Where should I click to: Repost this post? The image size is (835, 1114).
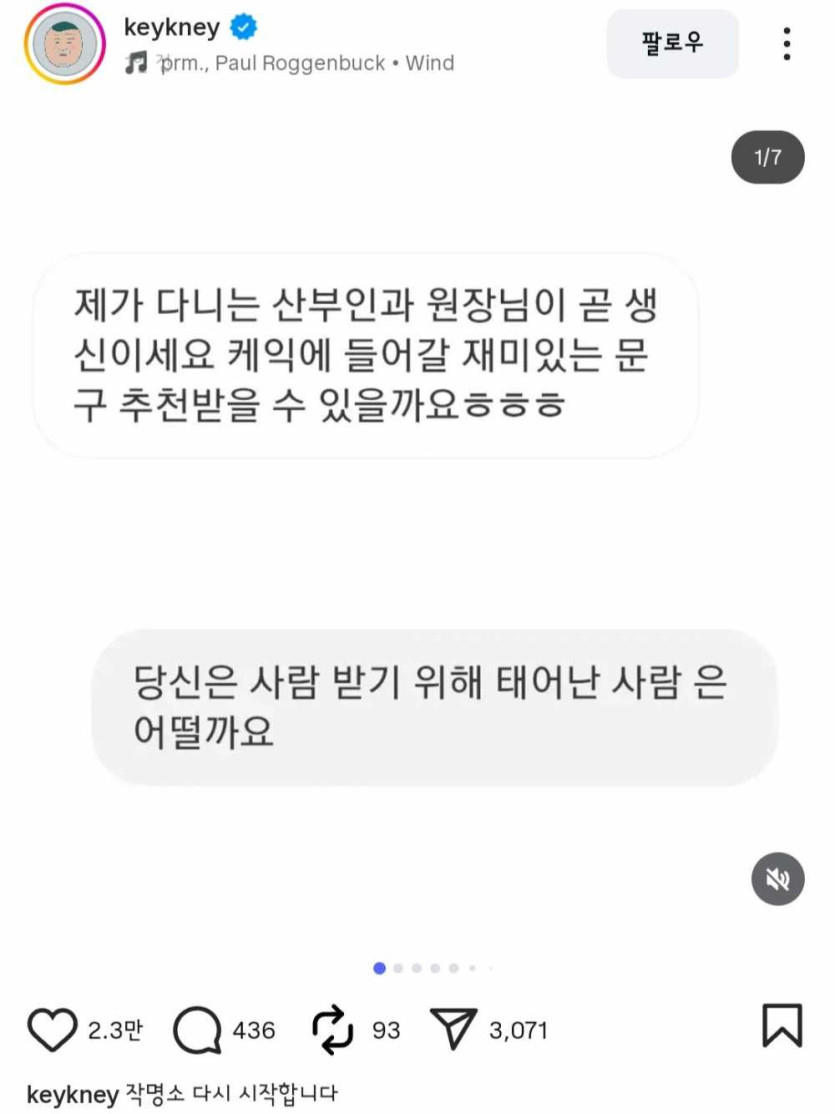tap(333, 1029)
